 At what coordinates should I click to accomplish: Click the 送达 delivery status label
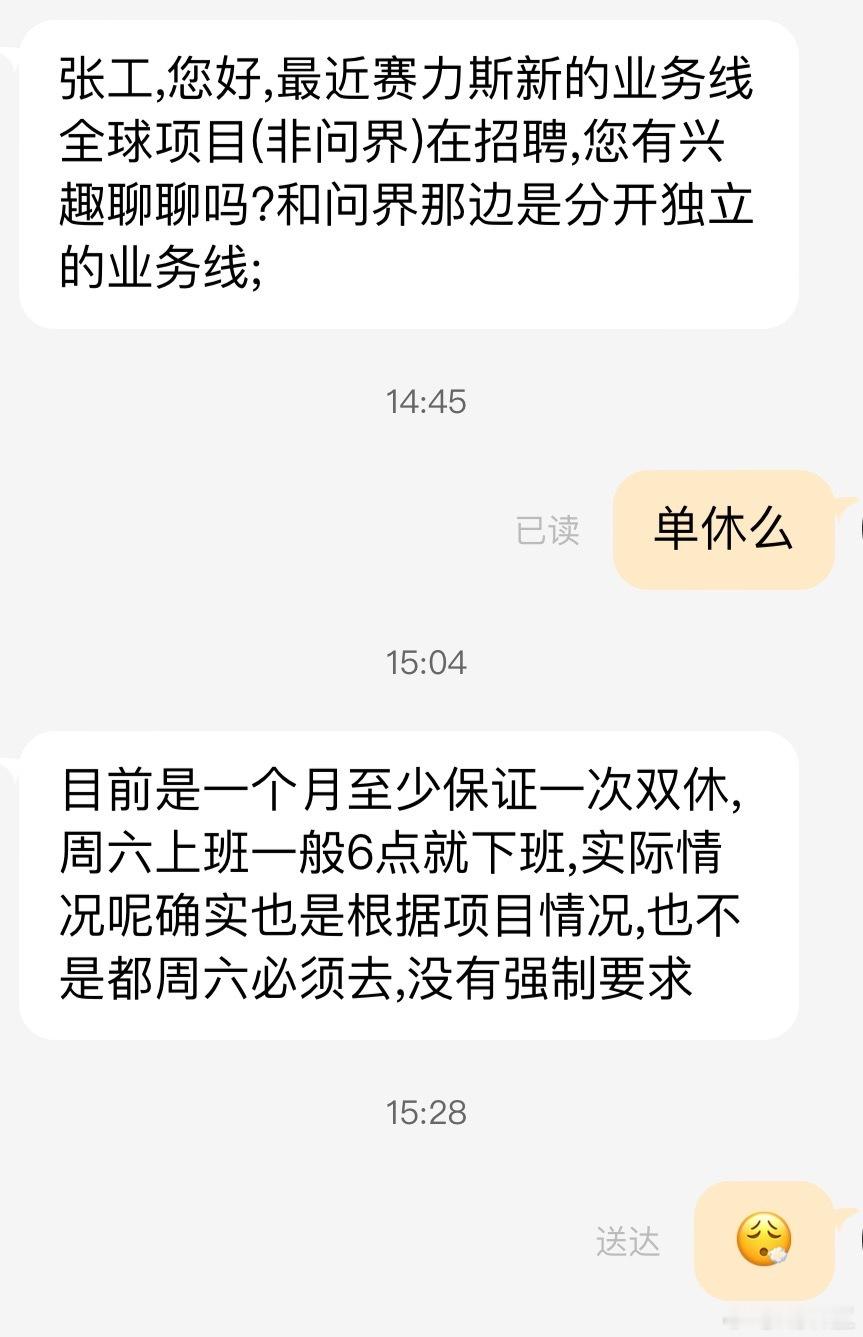[x=630, y=1242]
